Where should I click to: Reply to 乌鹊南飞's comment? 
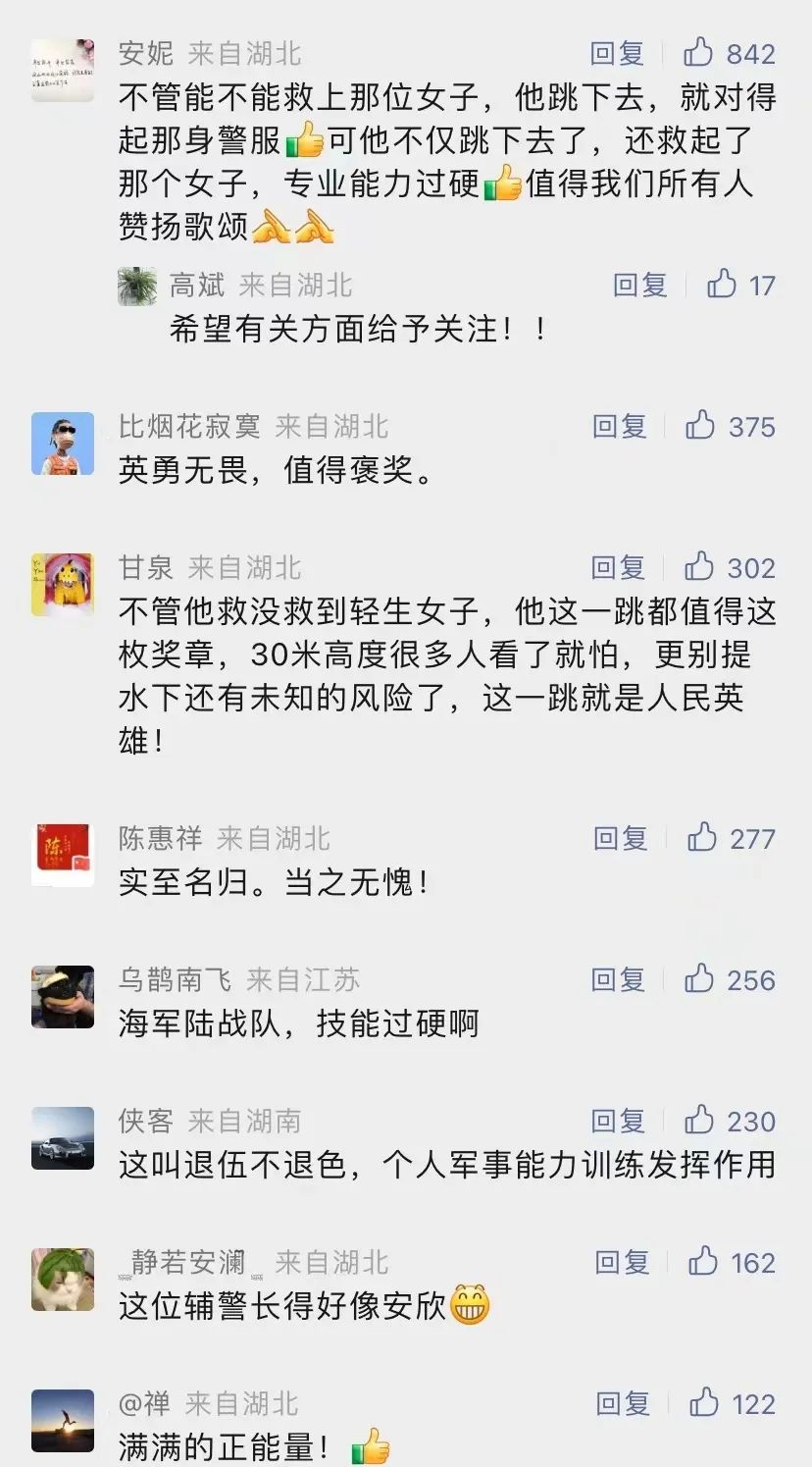pyautogui.click(x=618, y=979)
